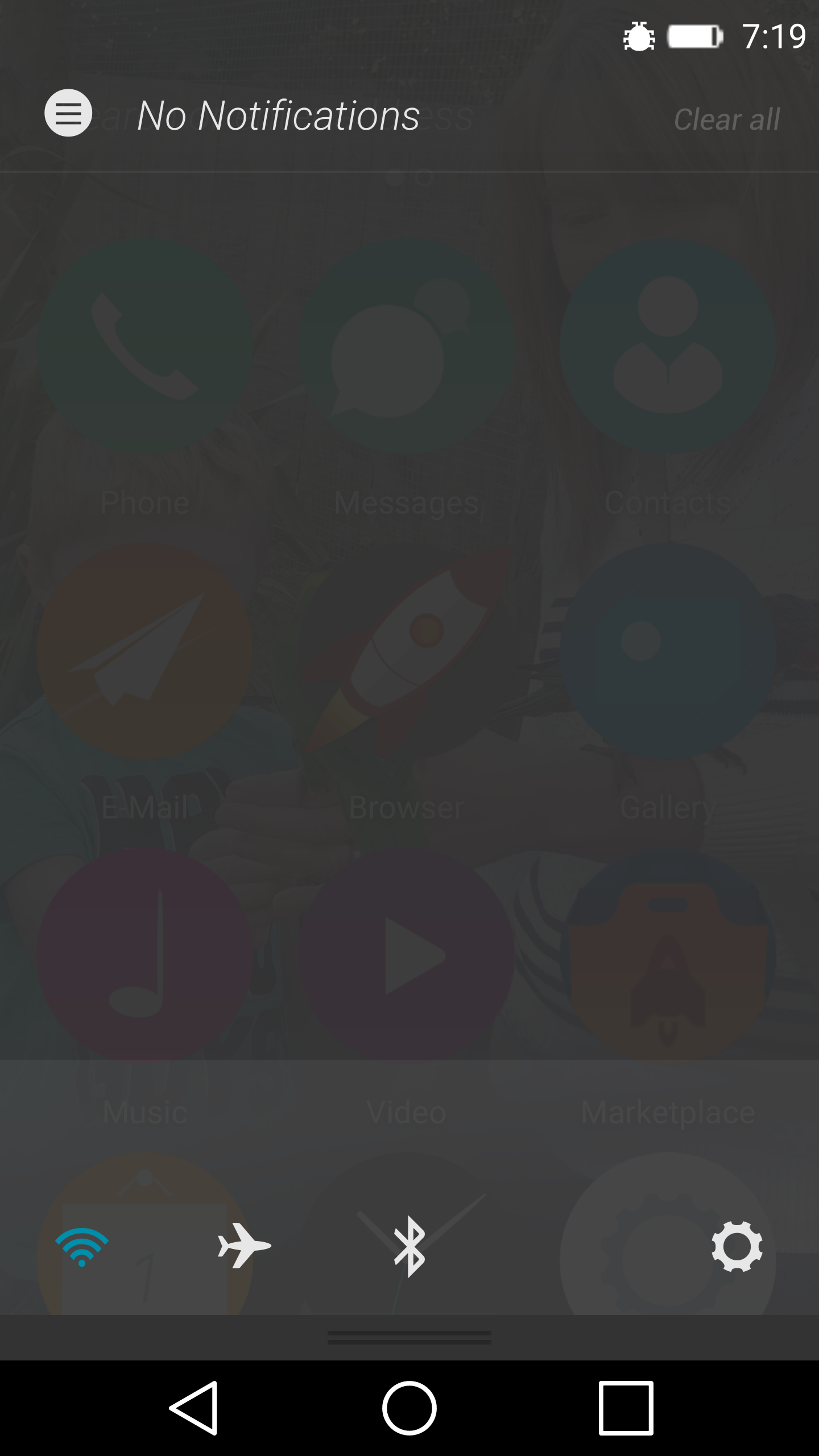Open recent apps

(626, 1408)
